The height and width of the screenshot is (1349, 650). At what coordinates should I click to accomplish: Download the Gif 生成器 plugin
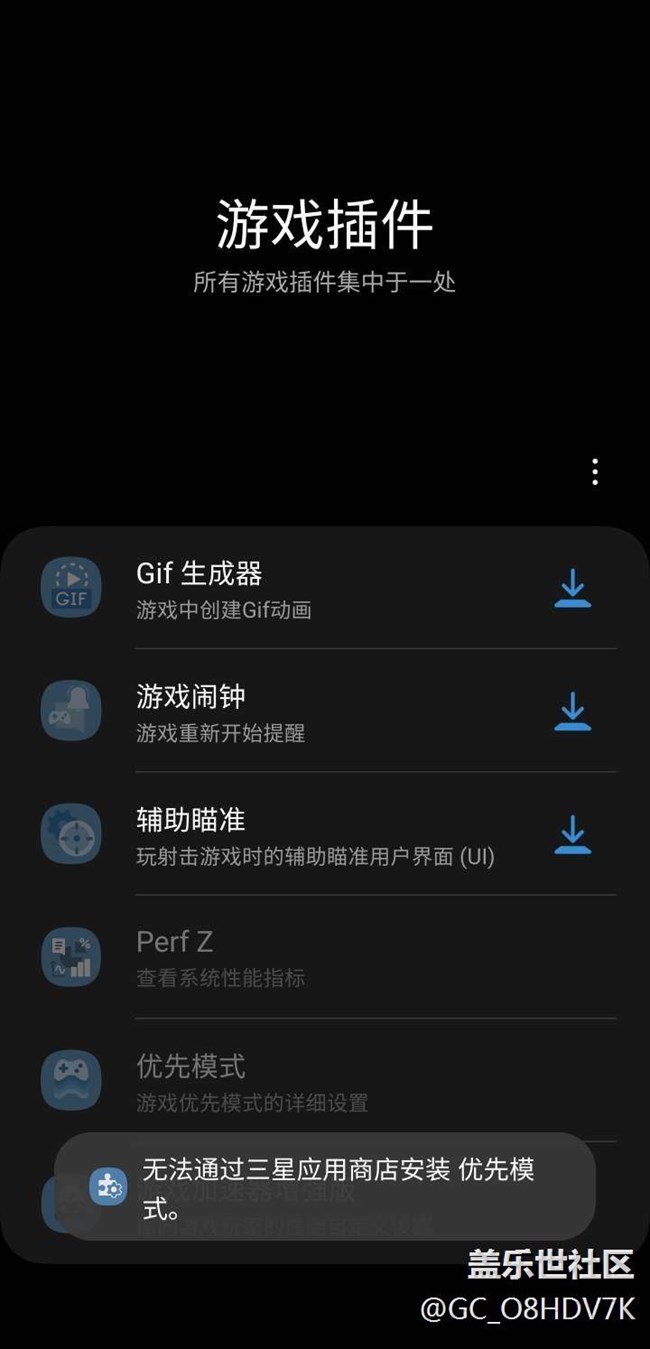click(572, 589)
